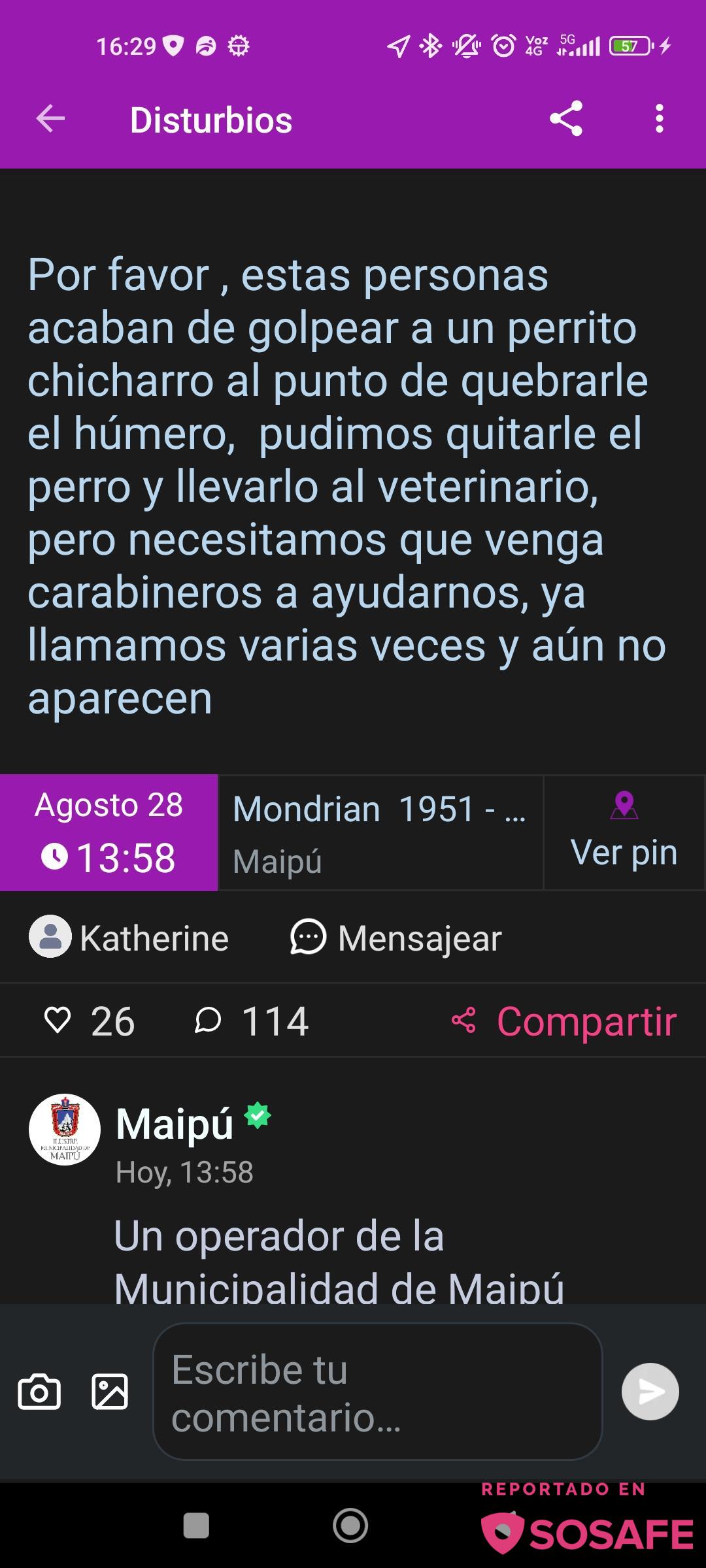This screenshot has height=1568, width=706.
Task: Open recent apps with the square button
Action: 196,1526
